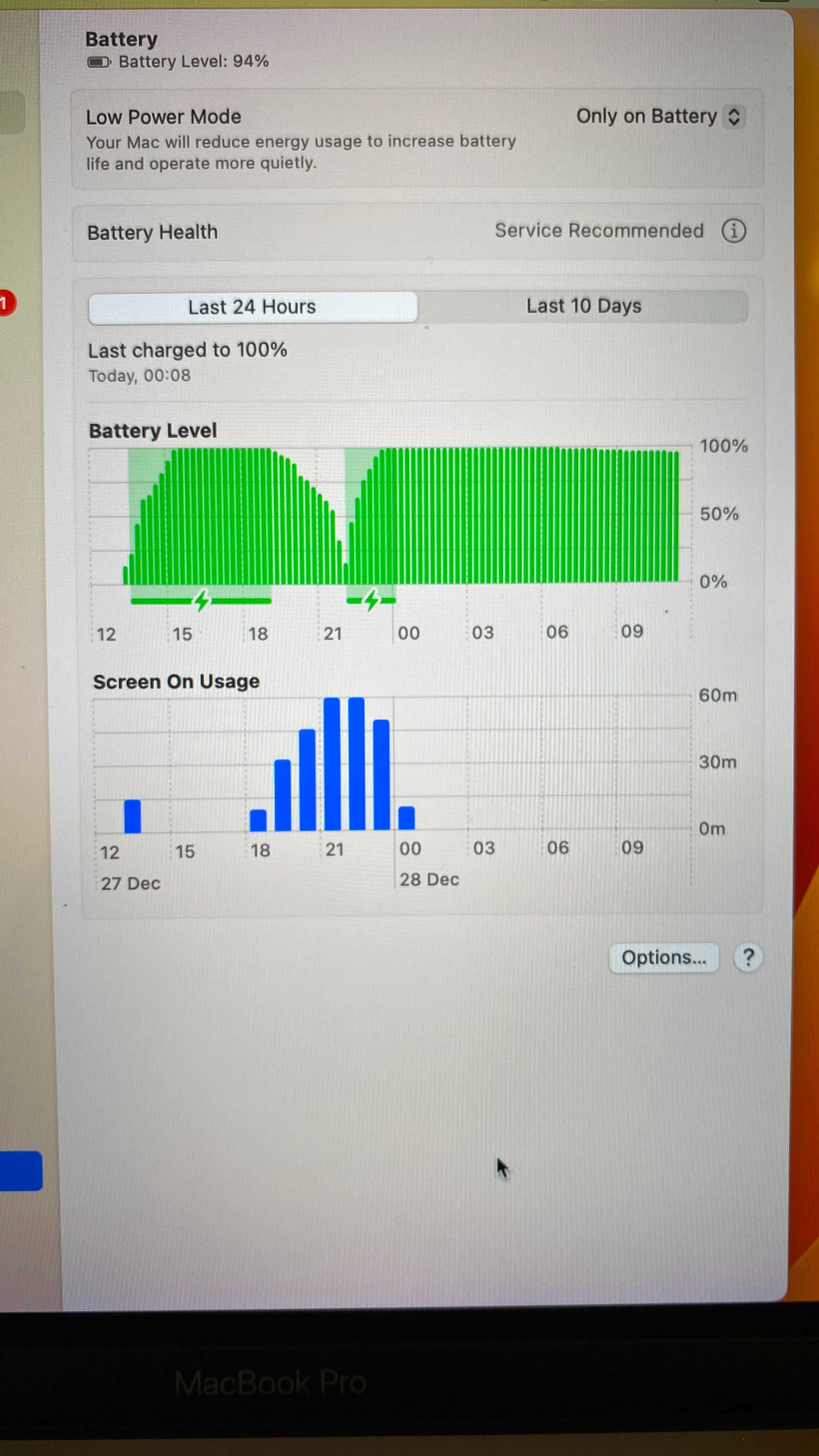Switch to Last 10 Days view
819x1456 pixels.
point(583,306)
